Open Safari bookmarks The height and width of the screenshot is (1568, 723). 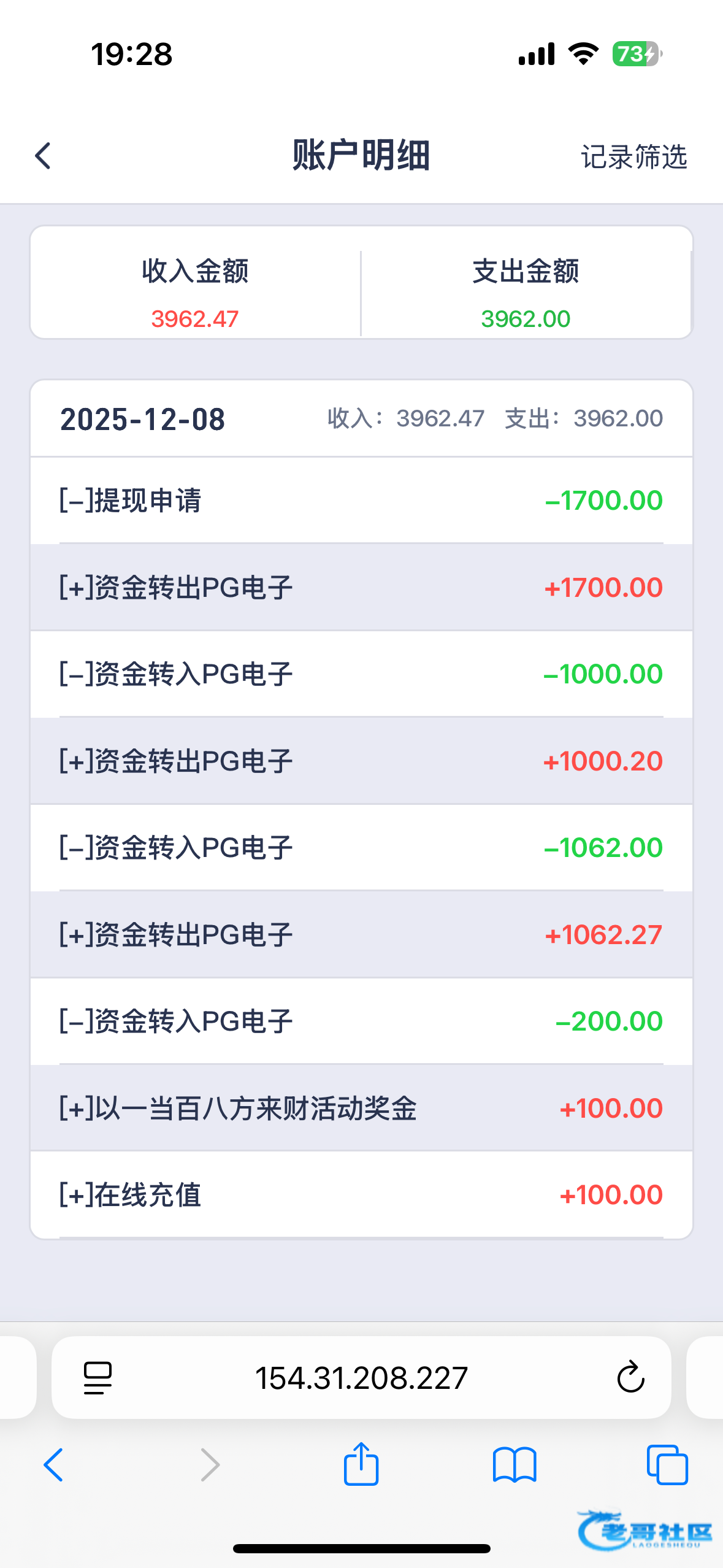(515, 1465)
